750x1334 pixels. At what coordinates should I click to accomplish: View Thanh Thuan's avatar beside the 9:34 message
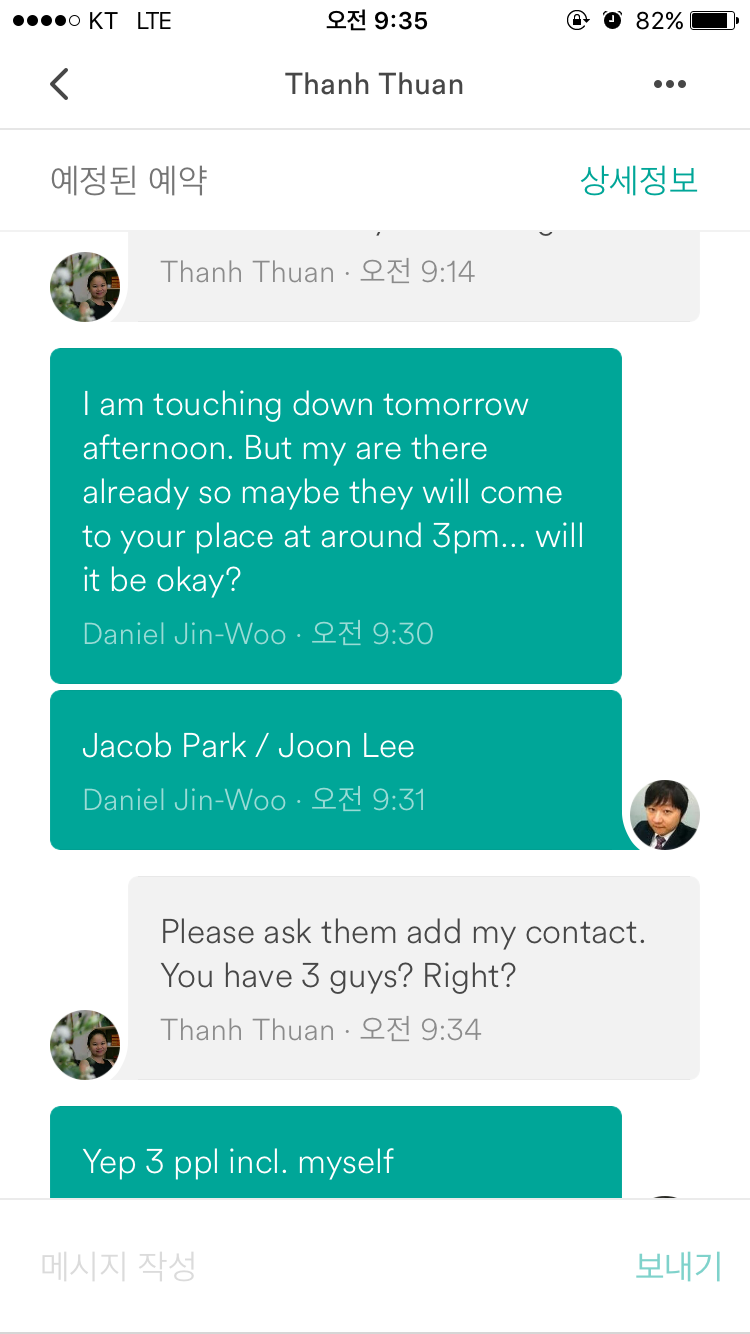pos(85,1044)
